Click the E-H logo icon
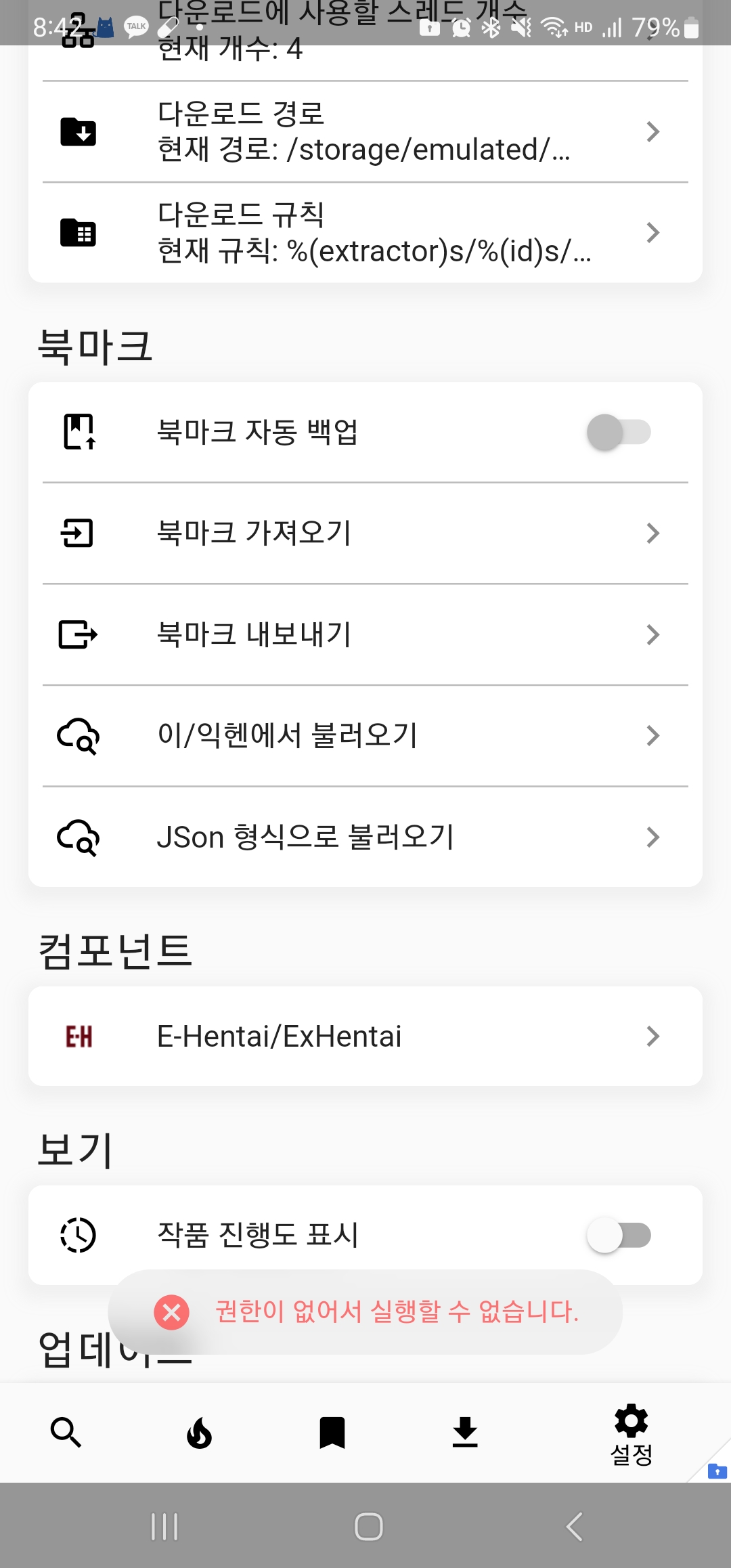This screenshot has height=1568, width=731. (79, 1036)
